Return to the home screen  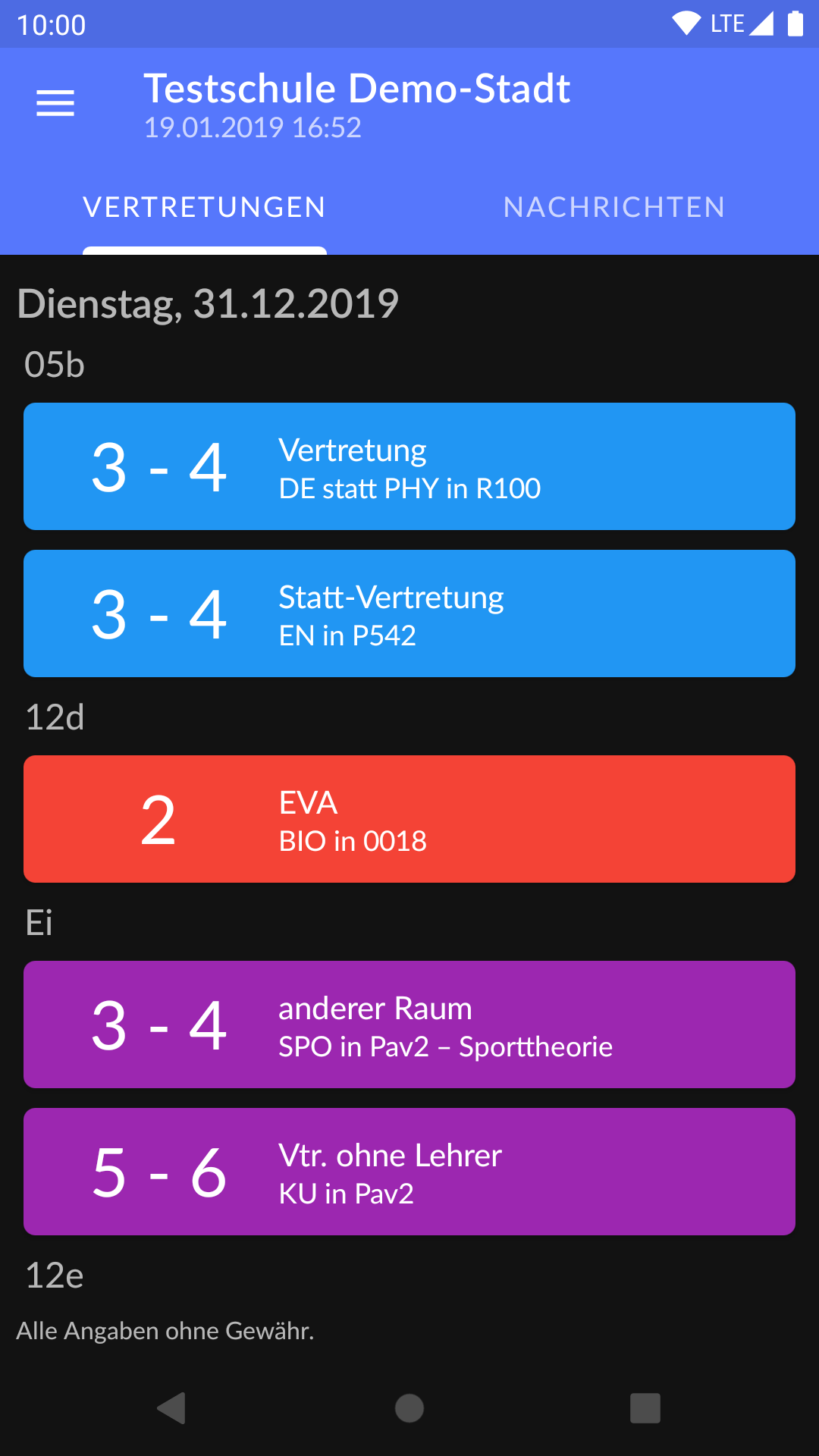[x=409, y=1408]
